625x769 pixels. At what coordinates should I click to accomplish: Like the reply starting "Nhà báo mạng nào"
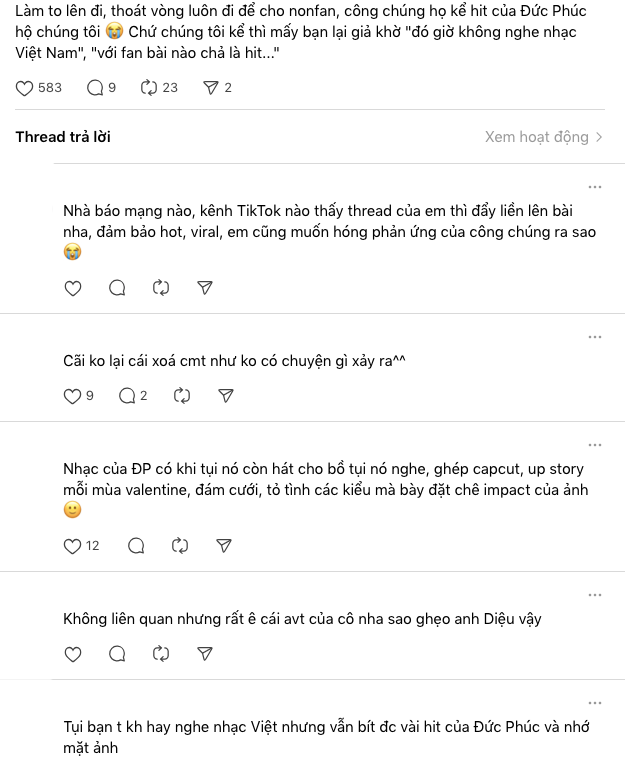pos(73,288)
